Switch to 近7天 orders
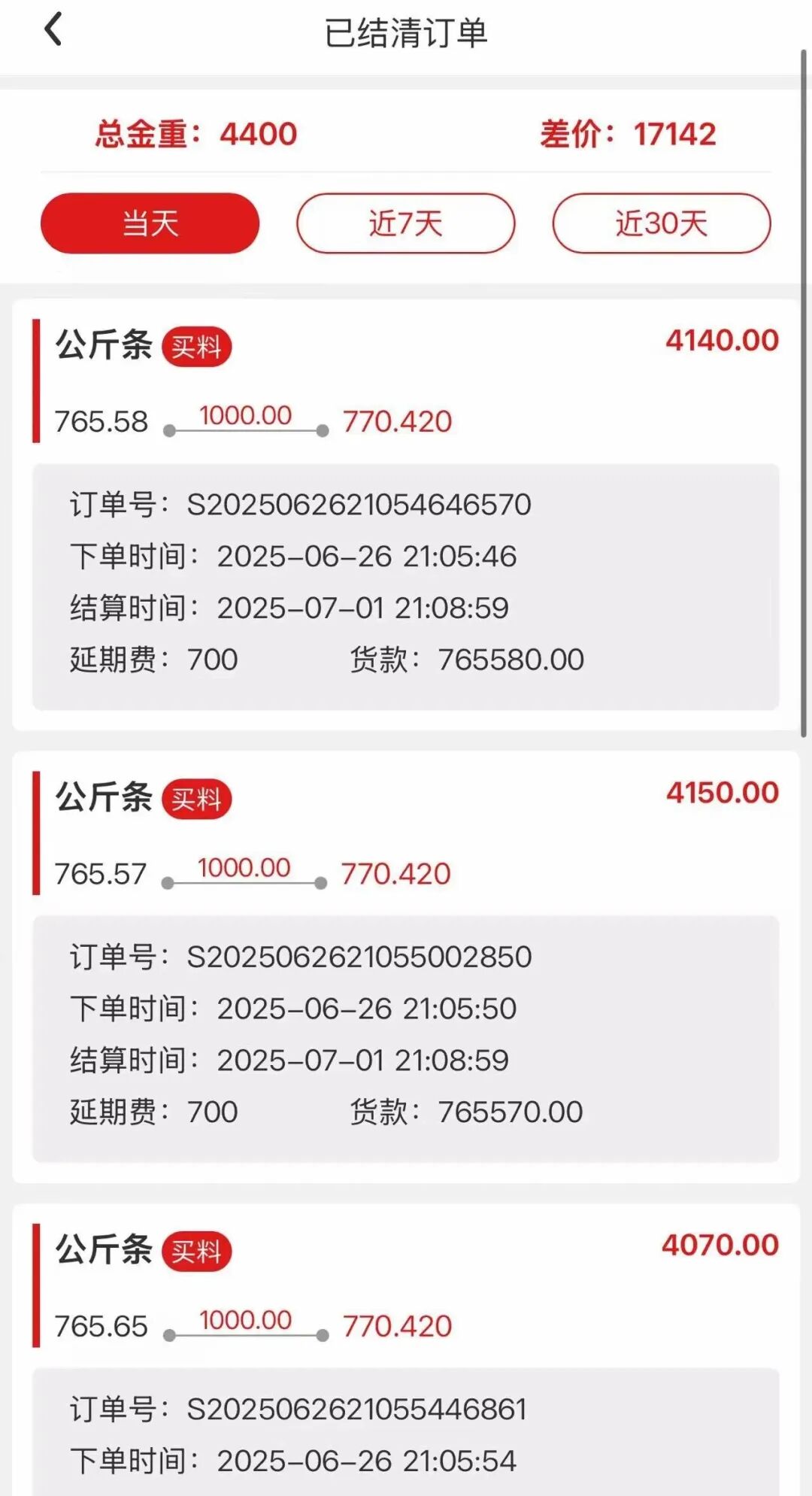 pos(405,223)
